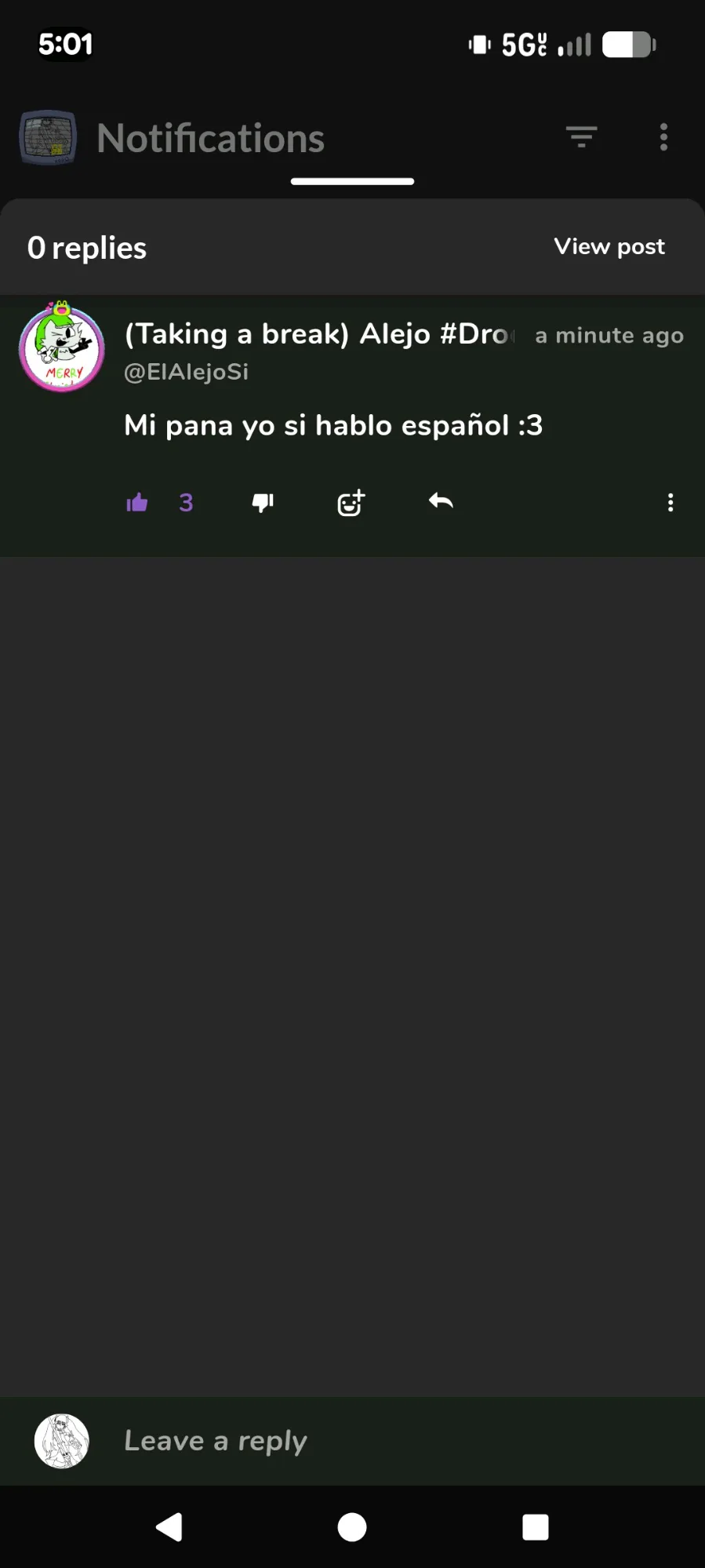Like Alejo's comment with thumbs up

pos(137,502)
